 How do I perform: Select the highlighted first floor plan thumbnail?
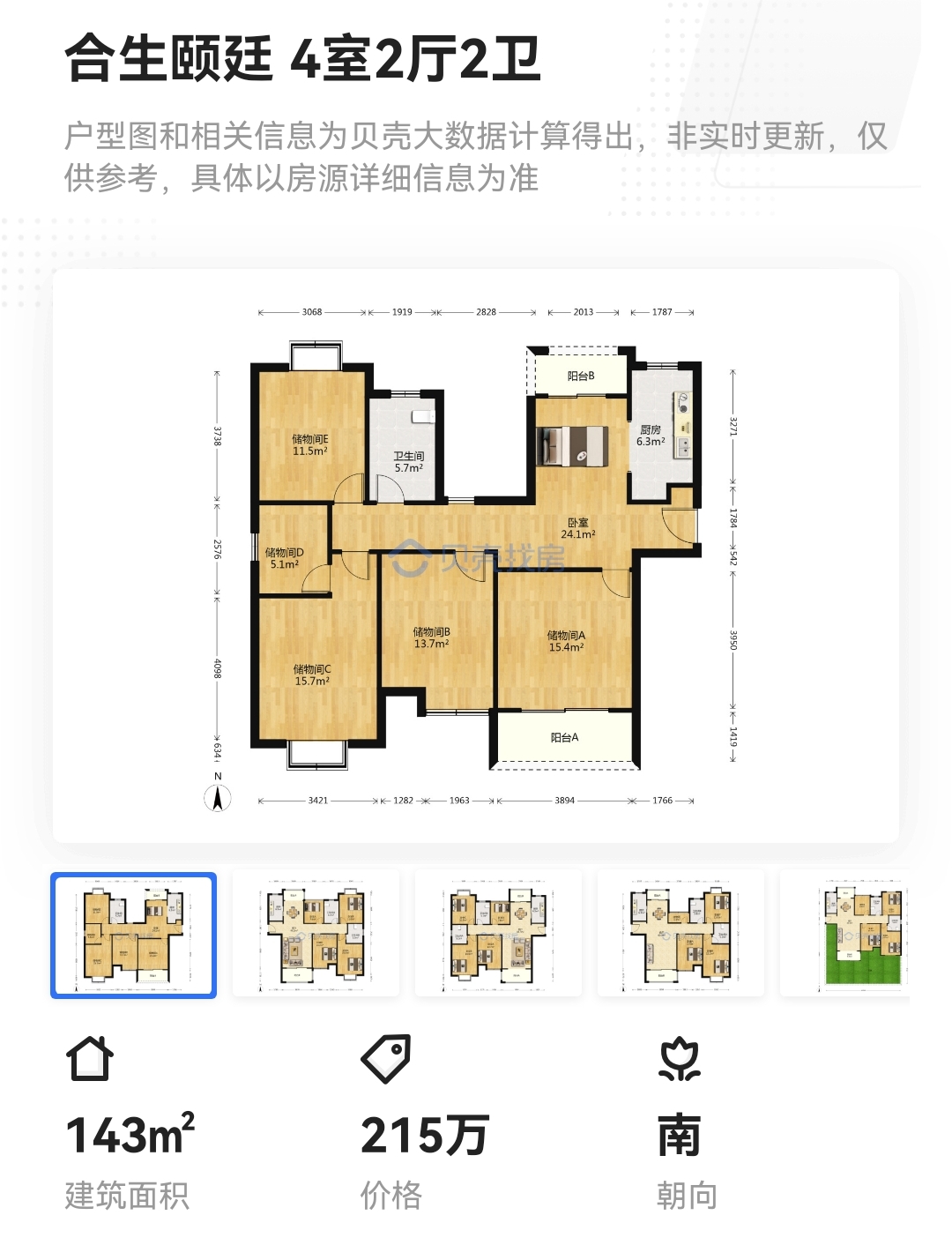[x=134, y=936]
